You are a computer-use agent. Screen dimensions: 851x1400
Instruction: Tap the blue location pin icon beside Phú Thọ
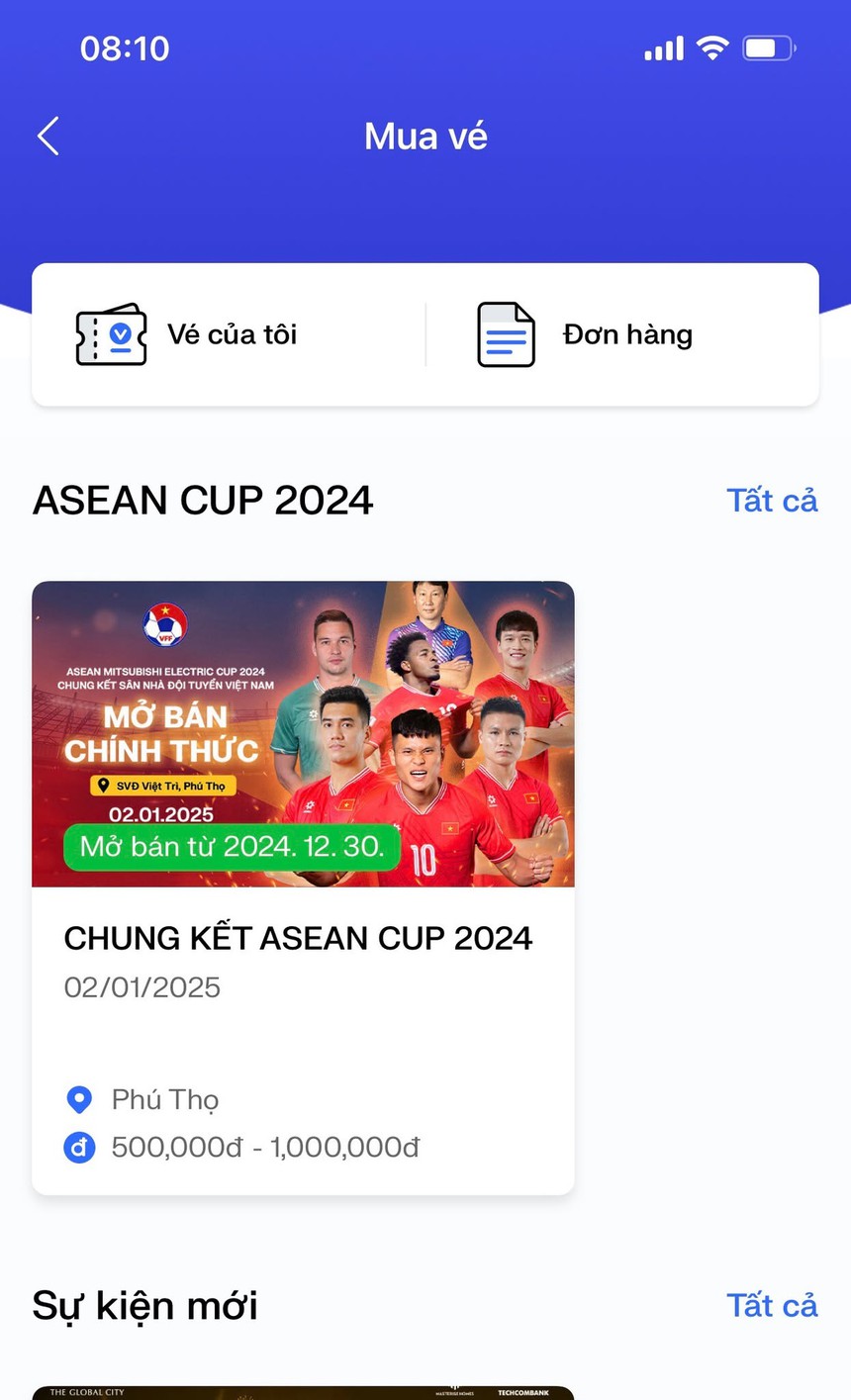tap(79, 1099)
